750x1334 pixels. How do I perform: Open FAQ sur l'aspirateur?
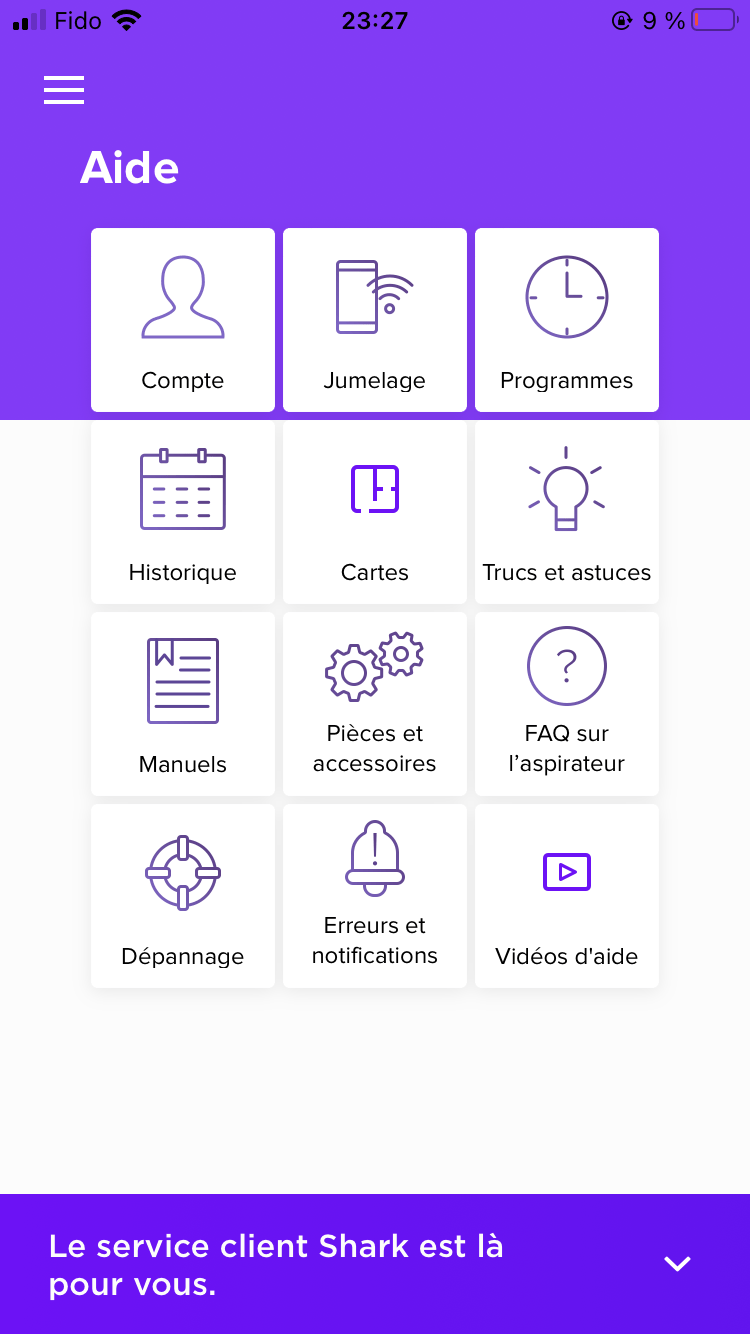(567, 704)
